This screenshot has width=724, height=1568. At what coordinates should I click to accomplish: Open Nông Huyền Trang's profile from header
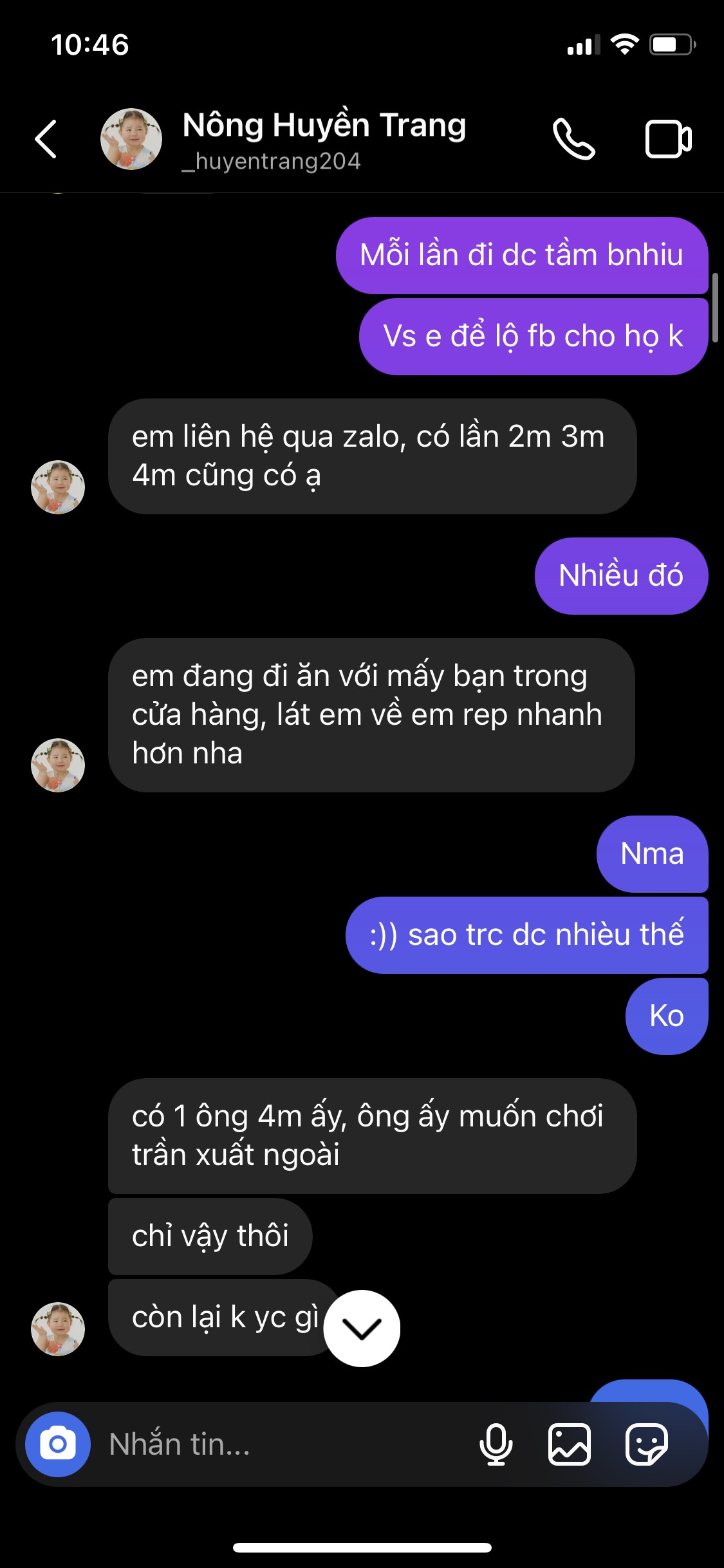pyautogui.click(x=324, y=139)
